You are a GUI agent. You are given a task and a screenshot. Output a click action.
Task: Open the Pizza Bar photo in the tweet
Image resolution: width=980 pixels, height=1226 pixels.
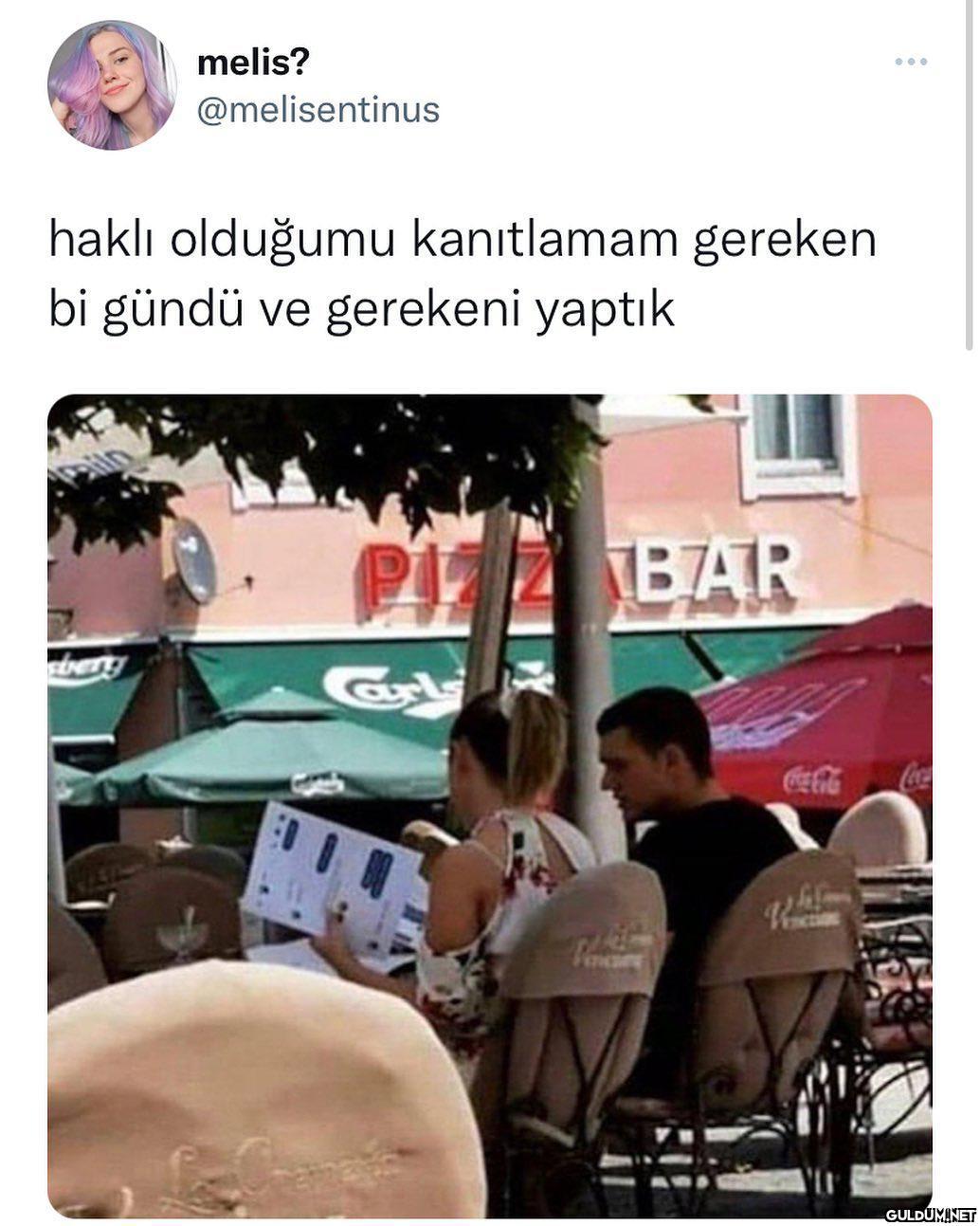(489, 806)
